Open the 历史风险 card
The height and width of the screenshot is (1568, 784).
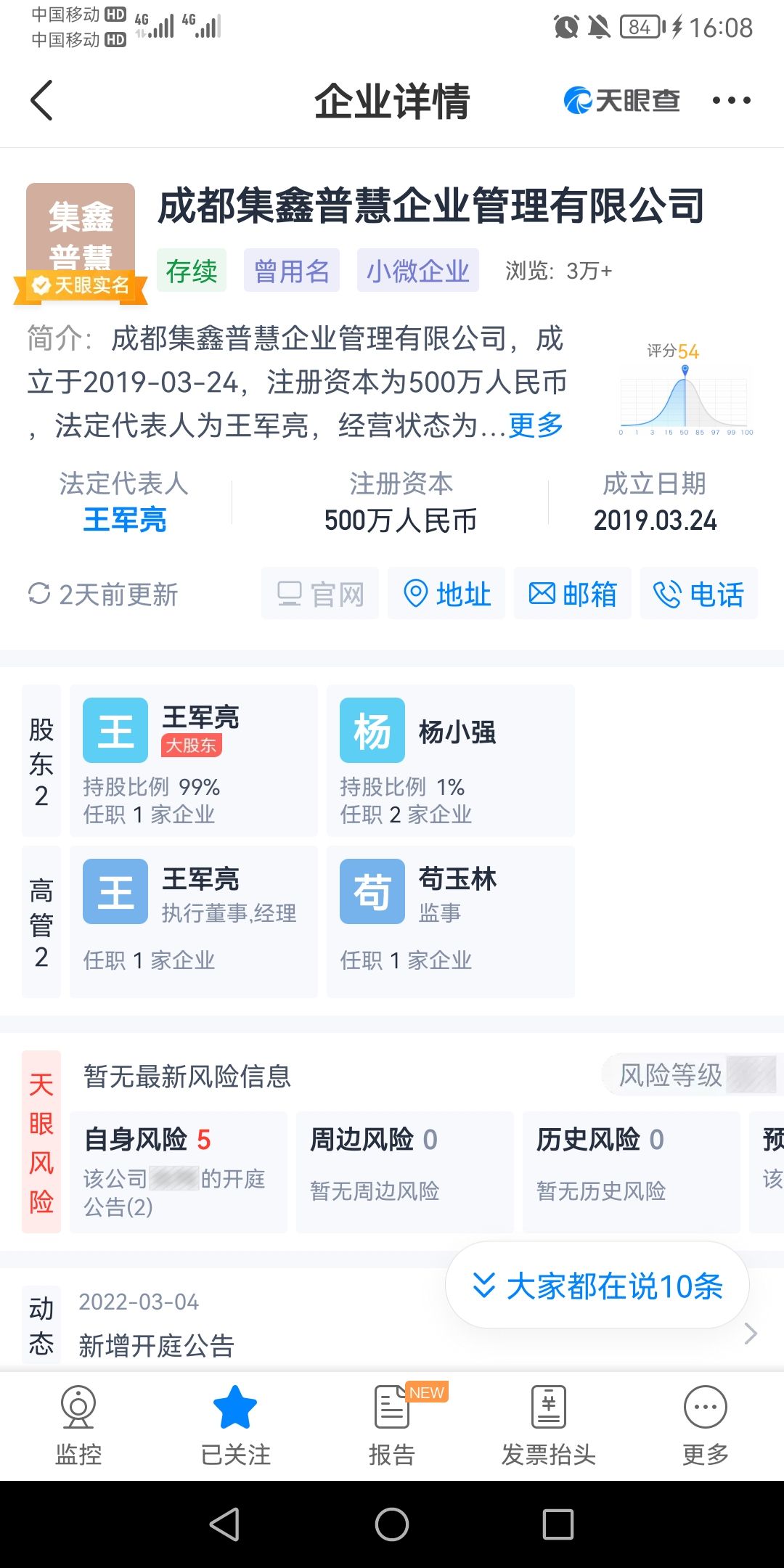coord(631,1171)
